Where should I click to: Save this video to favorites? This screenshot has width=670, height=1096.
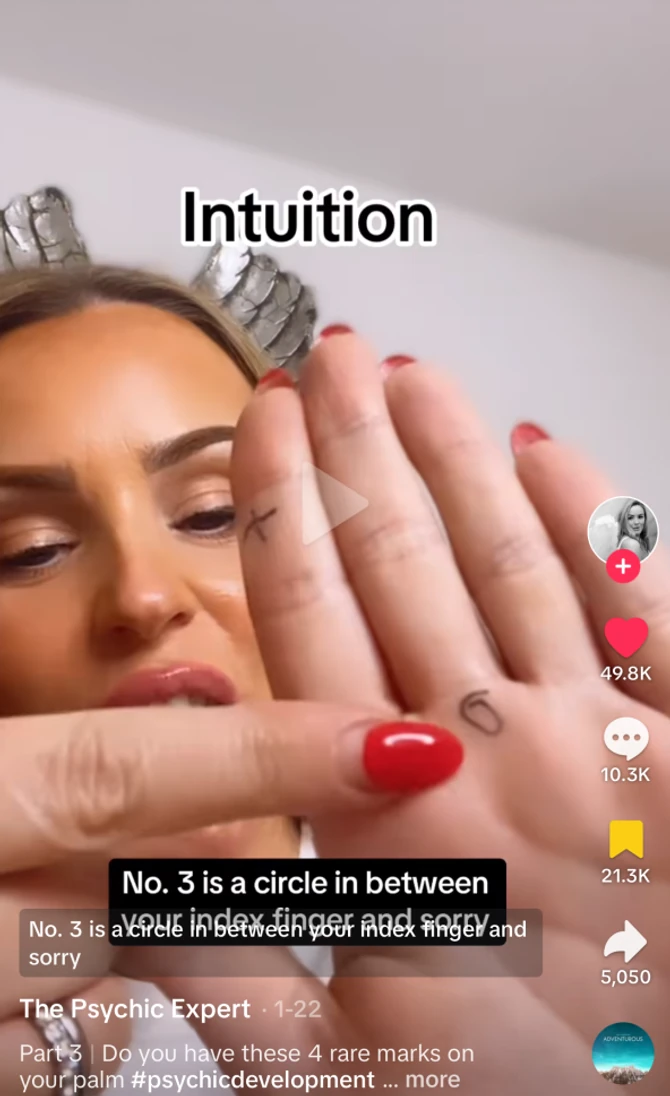click(626, 839)
